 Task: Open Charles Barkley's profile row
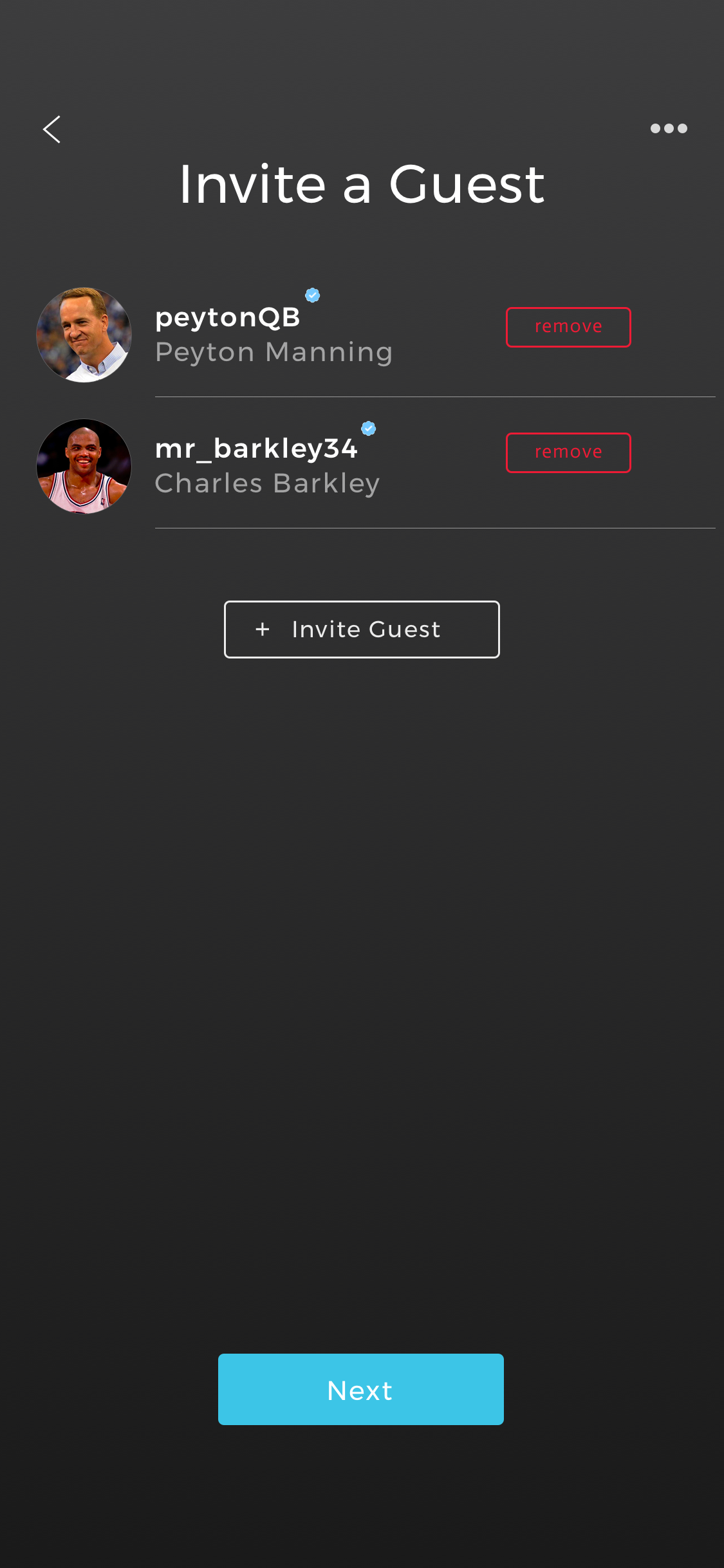coord(376,466)
